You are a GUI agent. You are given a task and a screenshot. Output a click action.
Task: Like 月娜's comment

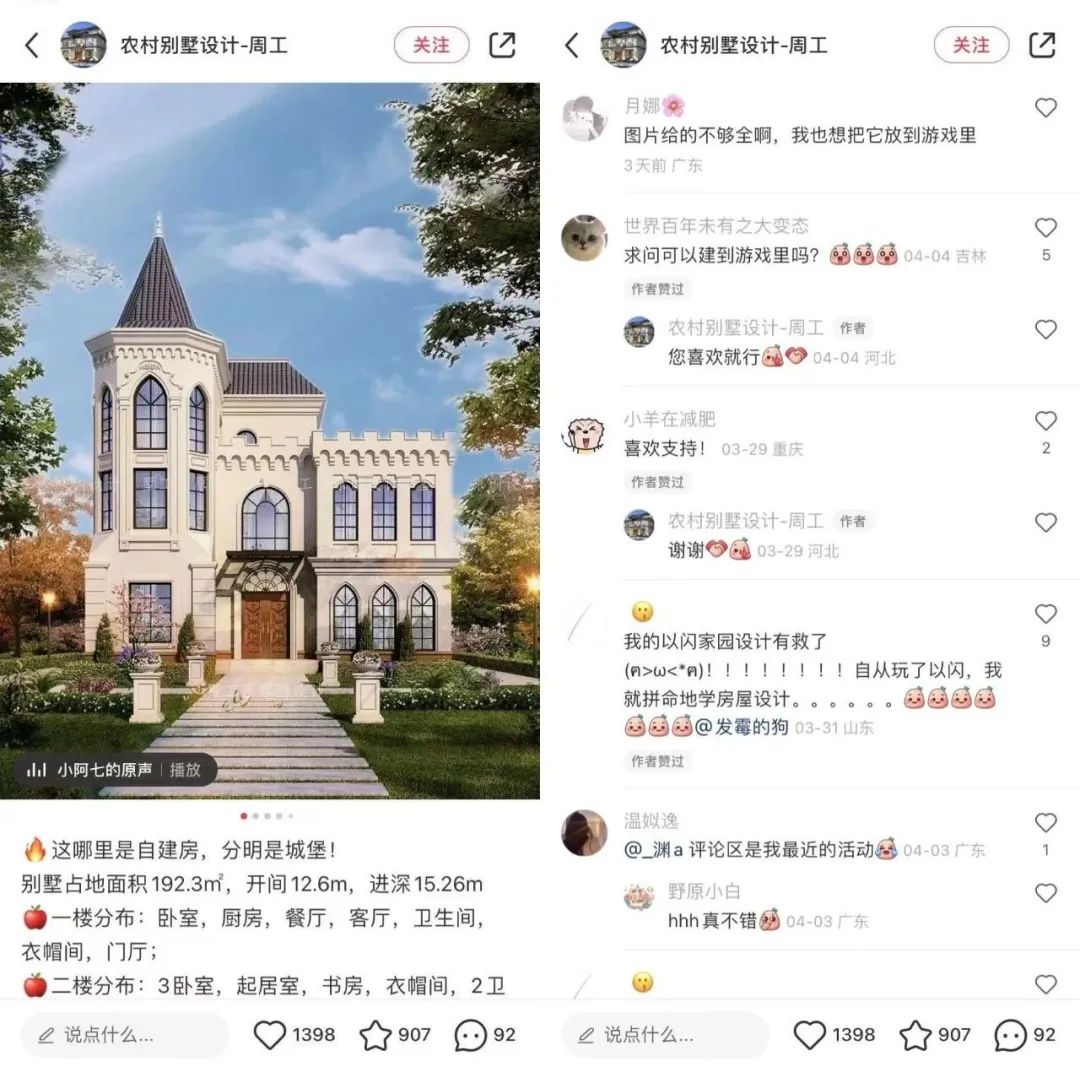(1045, 108)
